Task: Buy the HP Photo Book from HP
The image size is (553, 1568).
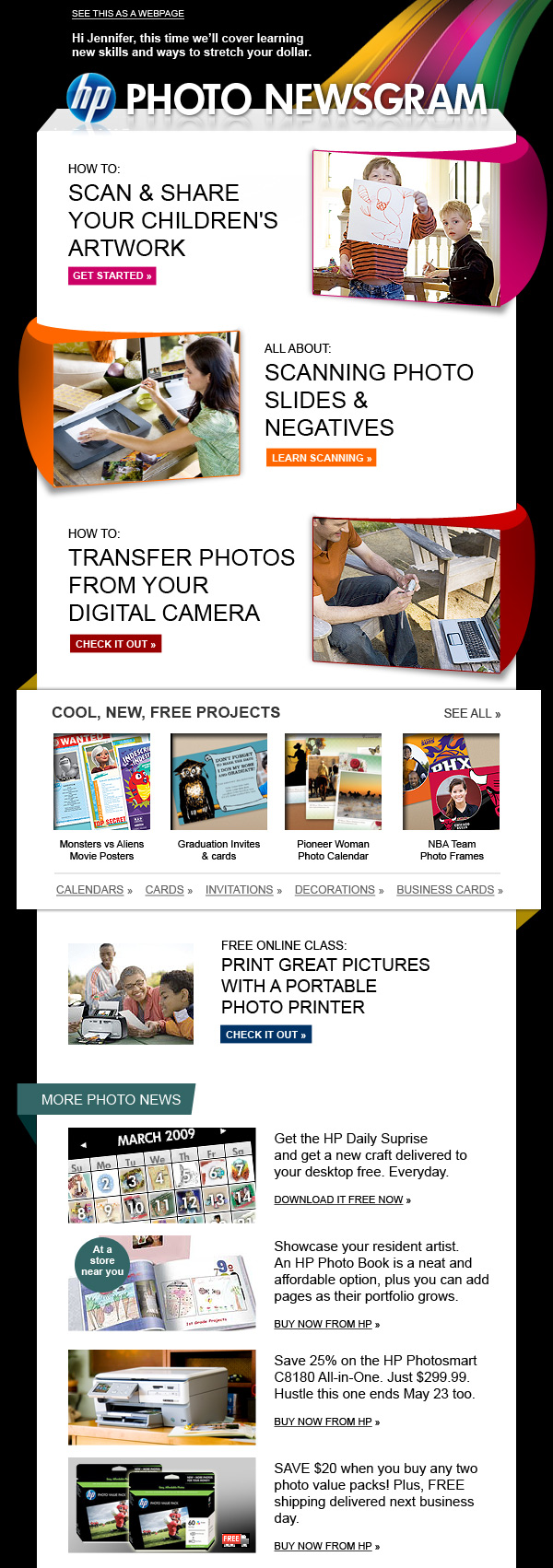Action: [x=323, y=1324]
